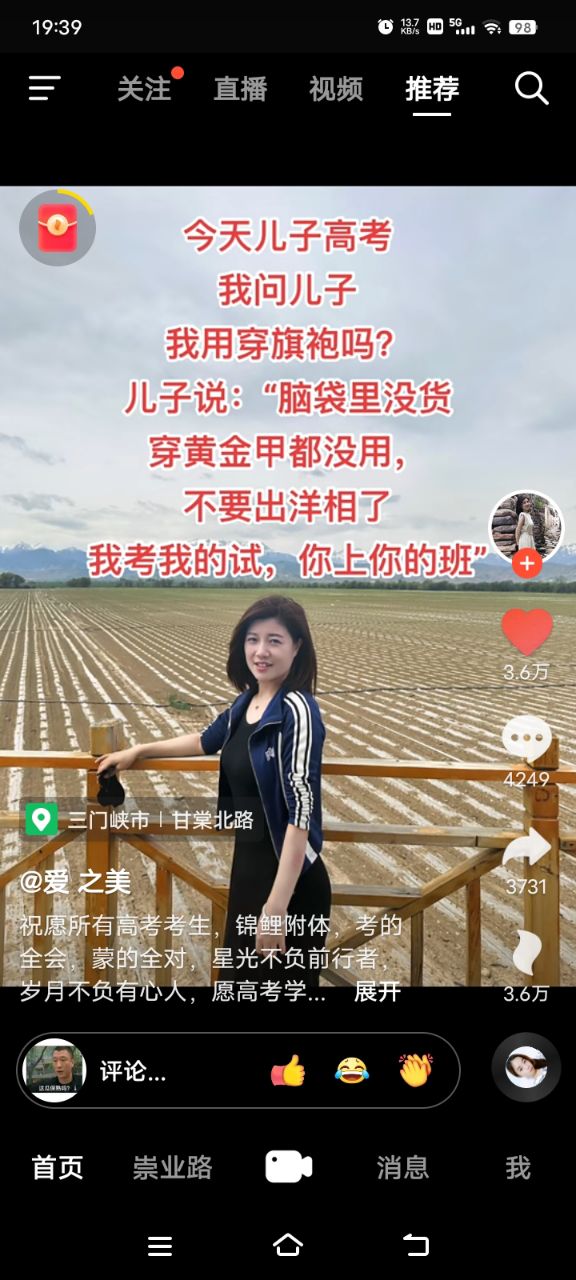Screen dimensions: 576x1280
Task: Open the music disc avatar icon
Action: coord(526,1067)
